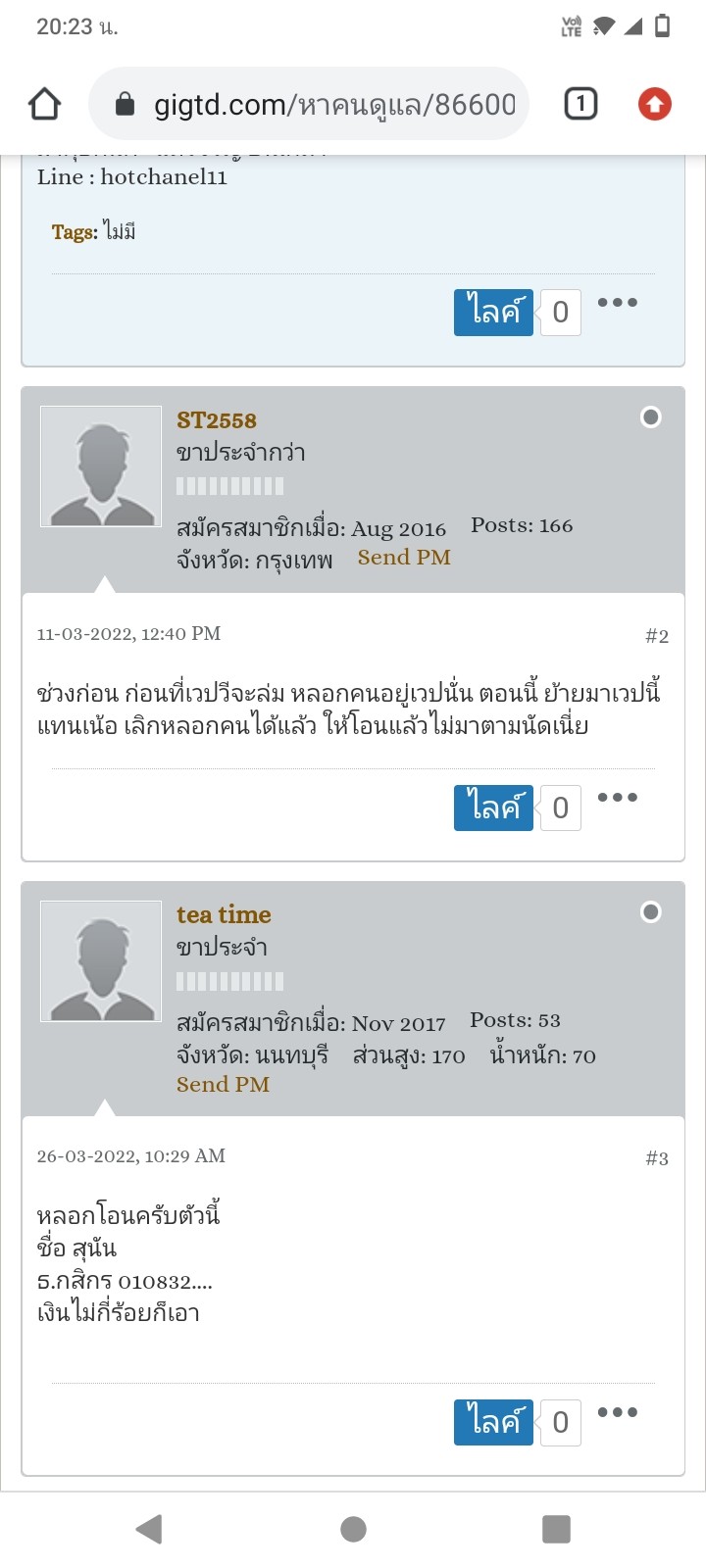View tea time's profile
706x1568 pixels.
[224, 915]
